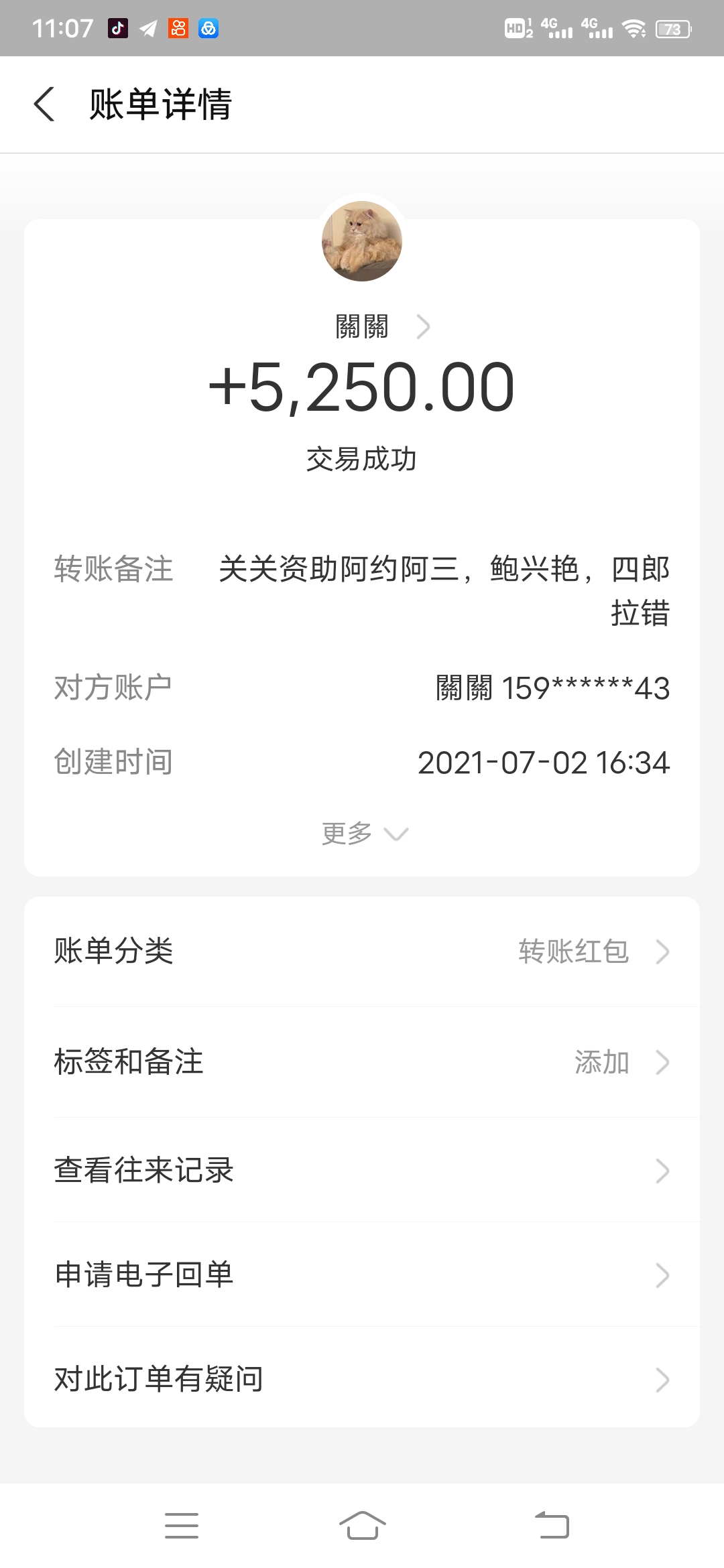Tap 添加 to add tags and notes
The width and height of the screenshot is (724, 1568).
click(x=603, y=1062)
